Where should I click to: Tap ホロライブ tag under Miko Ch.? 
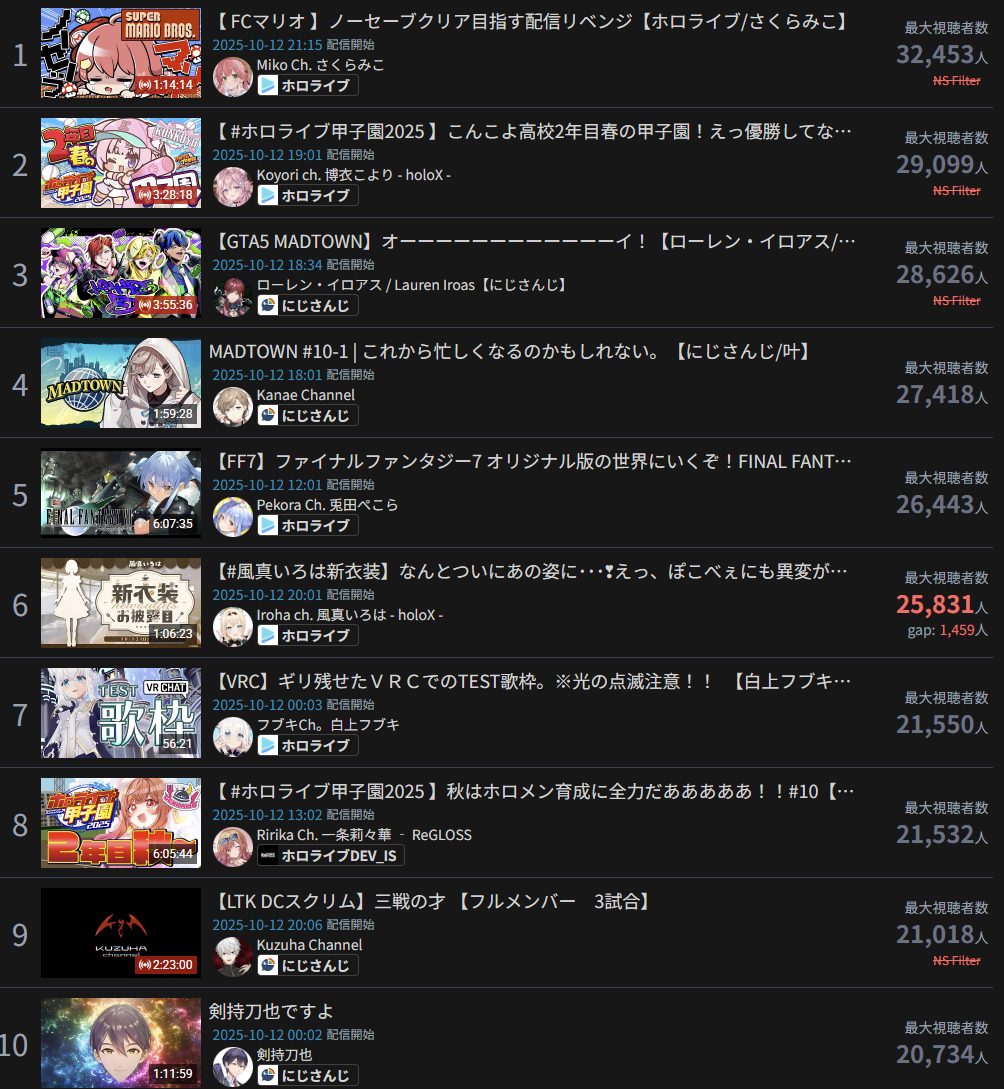[x=307, y=86]
